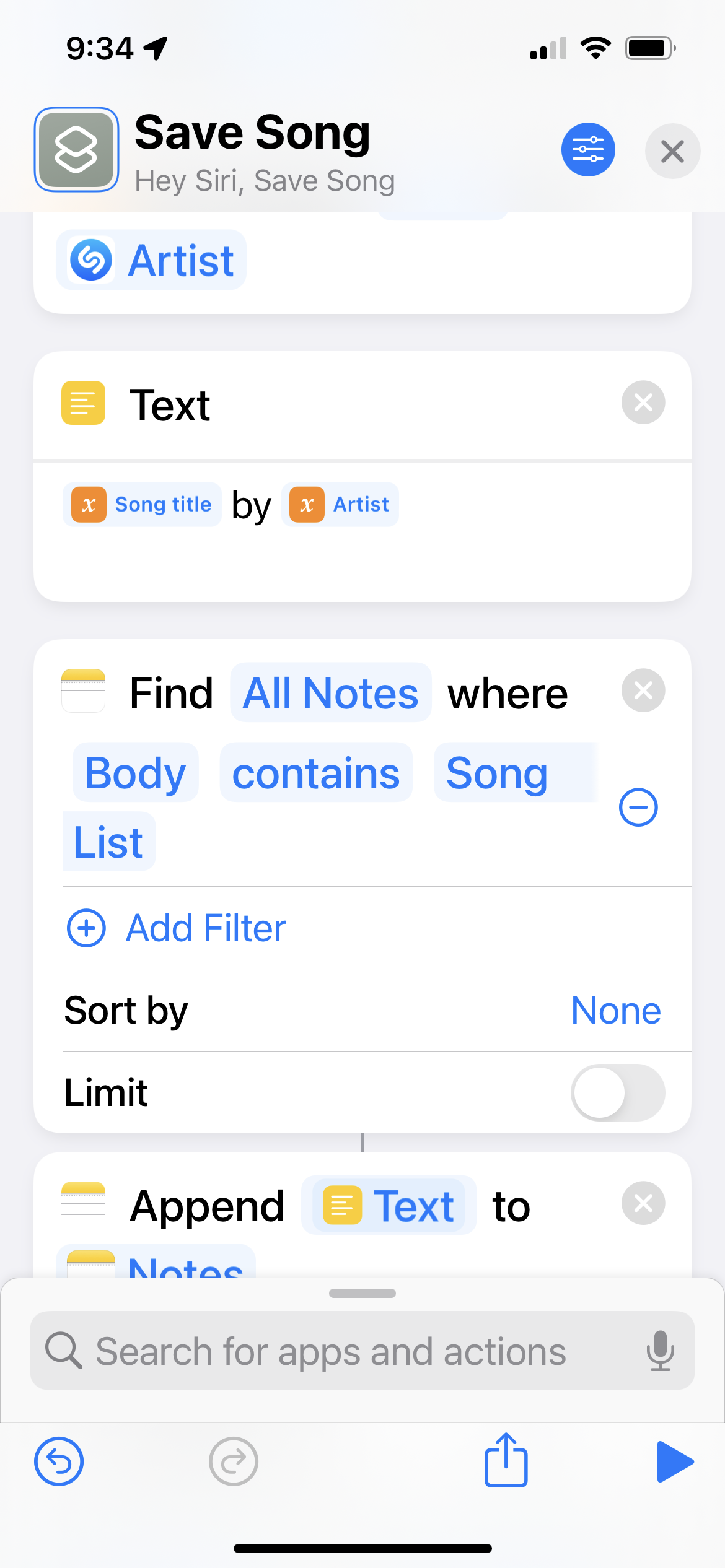Open the shortcut settings sliders button
725x1568 pixels.
tap(588, 150)
